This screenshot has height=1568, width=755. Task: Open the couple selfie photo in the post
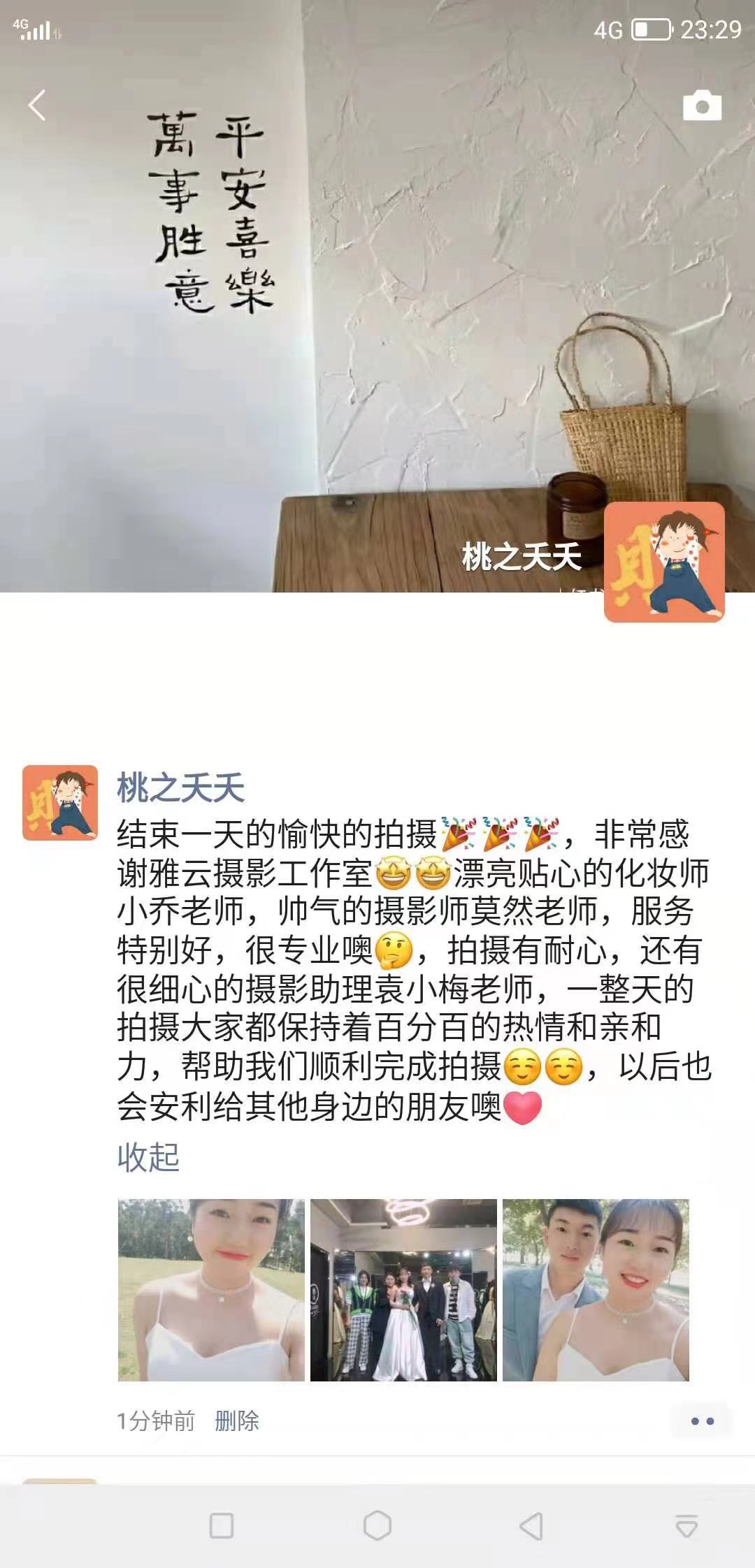pyautogui.click(x=596, y=1290)
